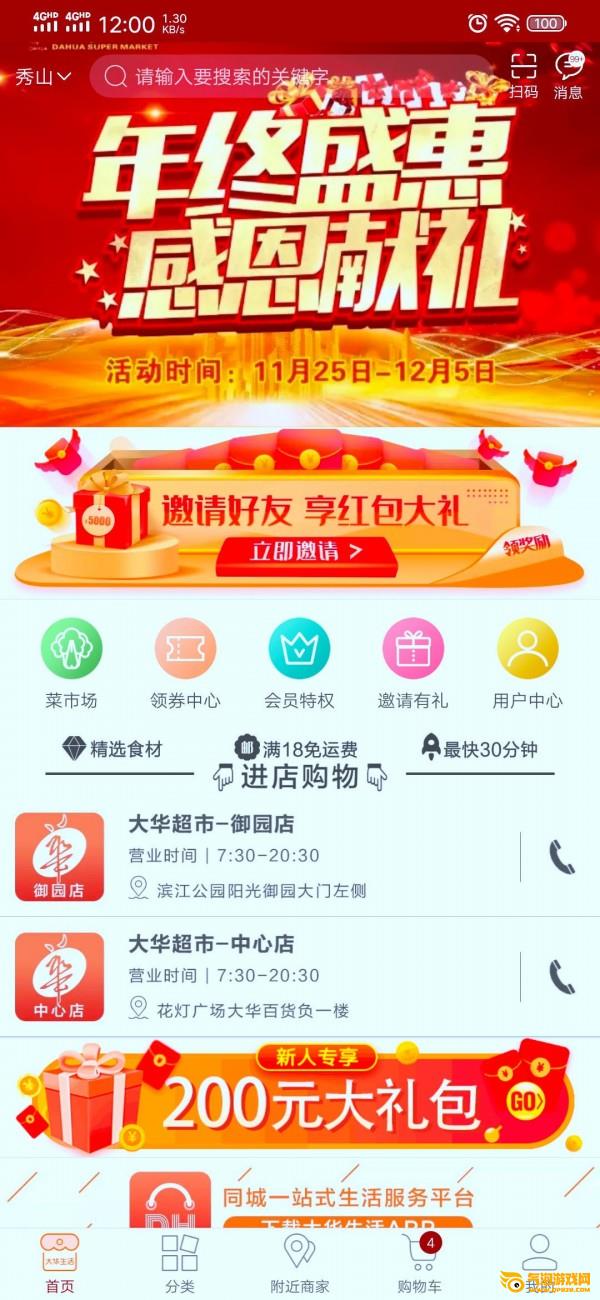Open 用户中心
Screen dimensions: 600x1300
pos(527,662)
